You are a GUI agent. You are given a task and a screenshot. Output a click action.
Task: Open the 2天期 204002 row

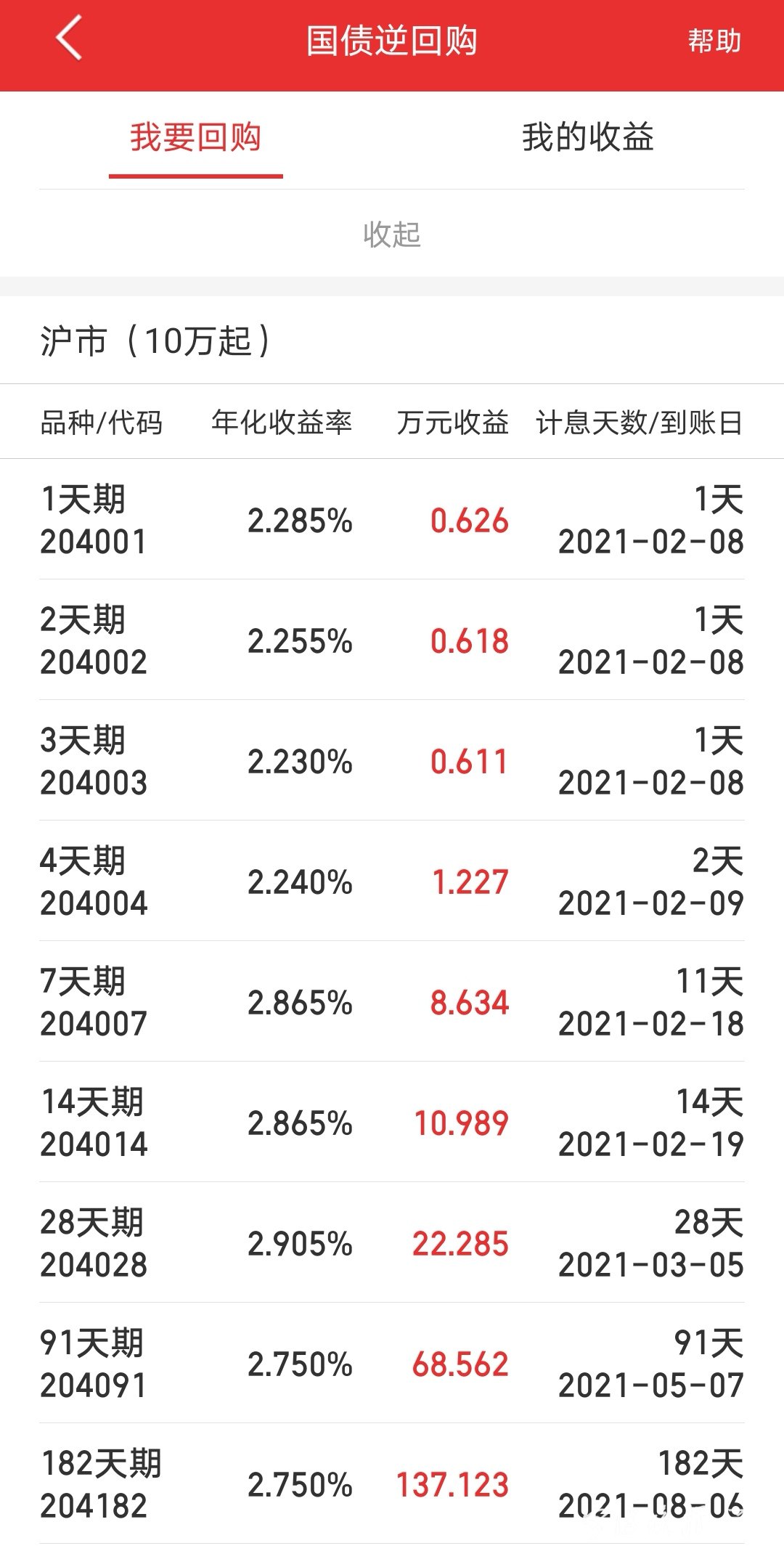pos(392,640)
